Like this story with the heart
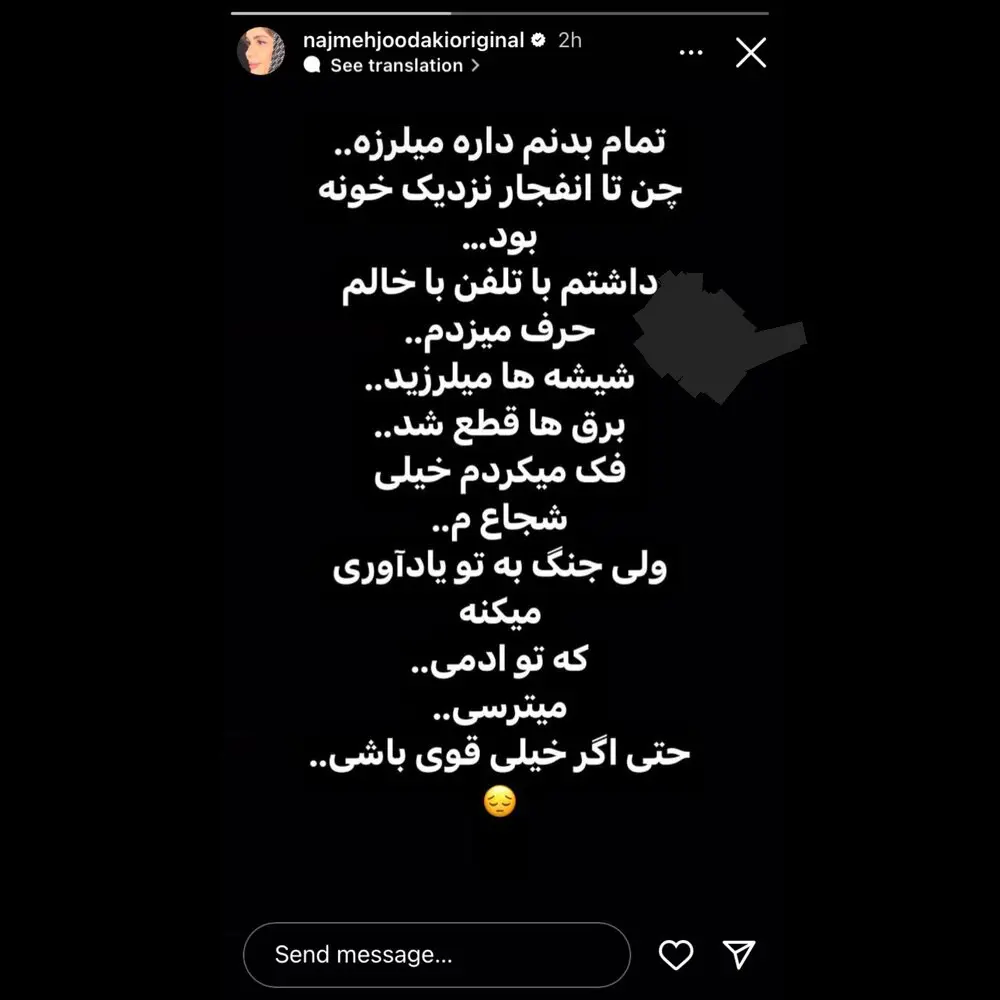Viewport: 1000px width, 1000px height. click(676, 954)
